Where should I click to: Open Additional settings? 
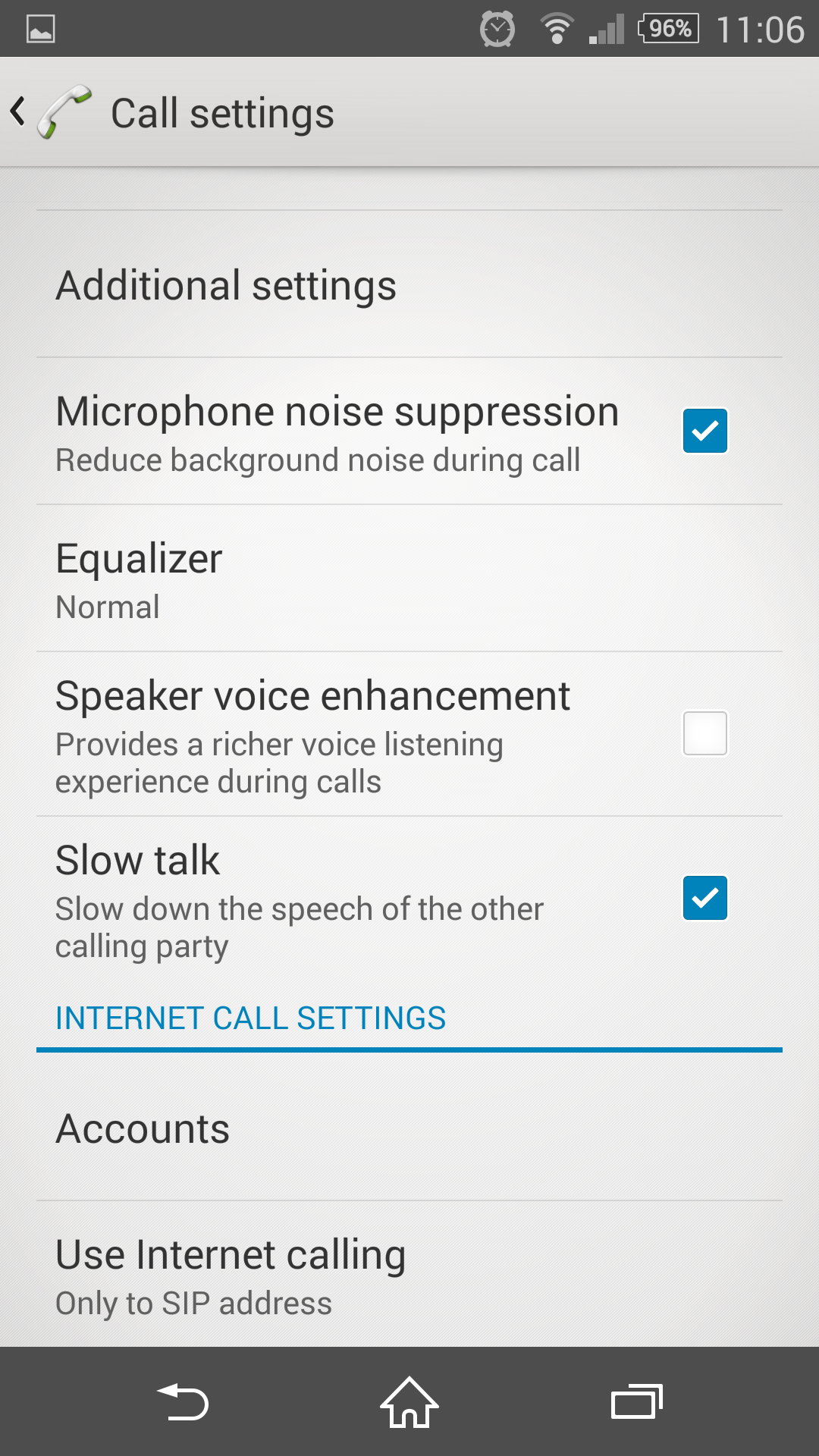pyautogui.click(x=409, y=284)
